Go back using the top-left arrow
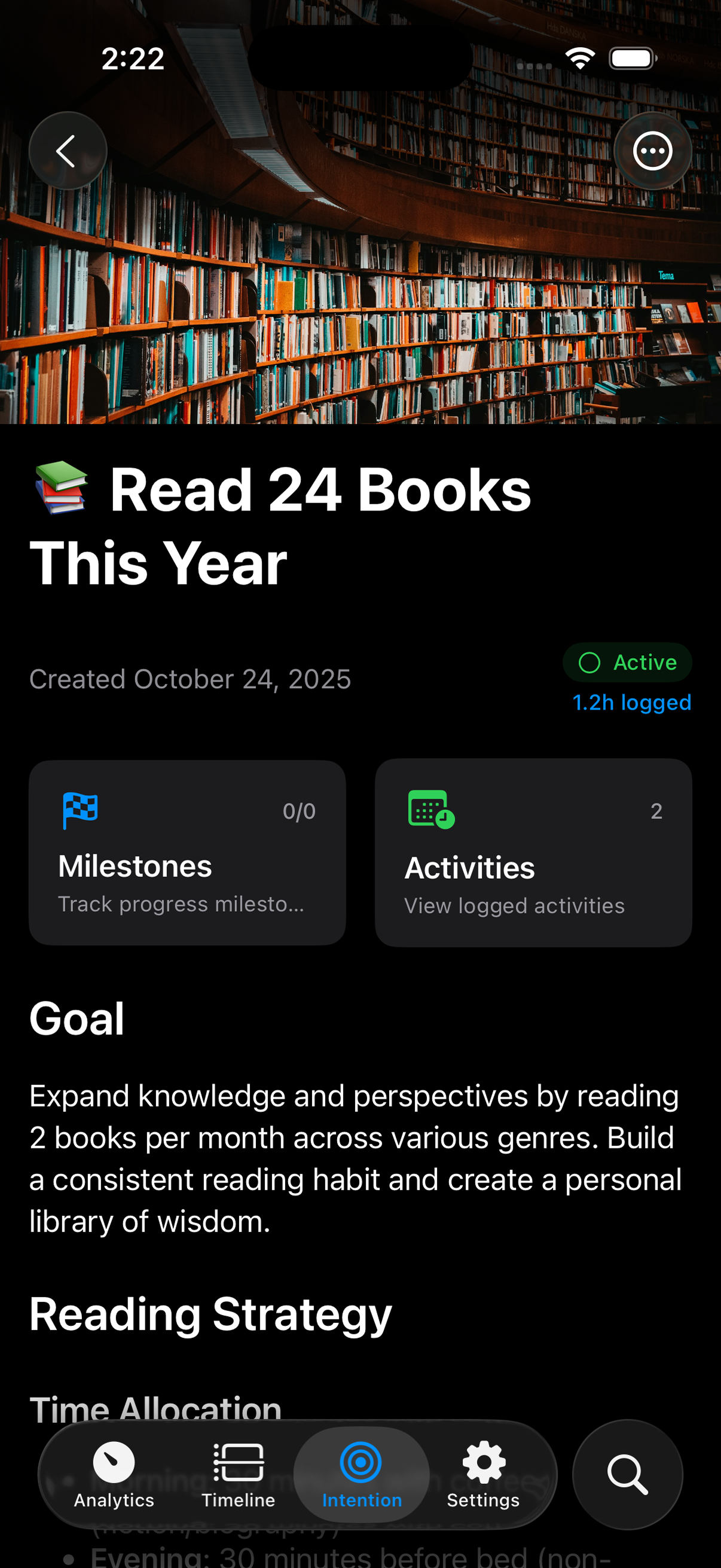The height and width of the screenshot is (1568, 721). [x=68, y=151]
